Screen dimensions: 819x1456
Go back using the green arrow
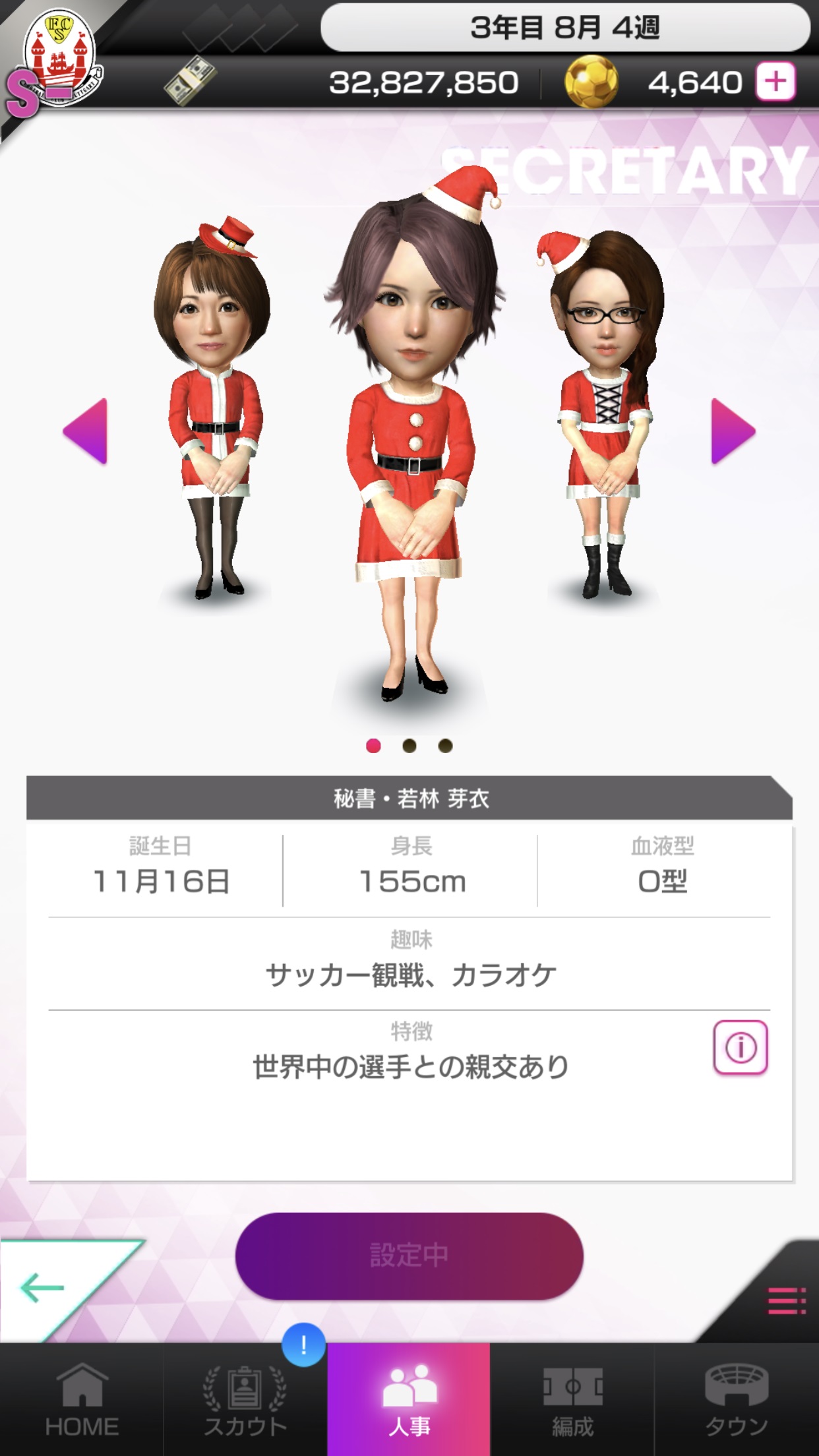coord(44,1287)
